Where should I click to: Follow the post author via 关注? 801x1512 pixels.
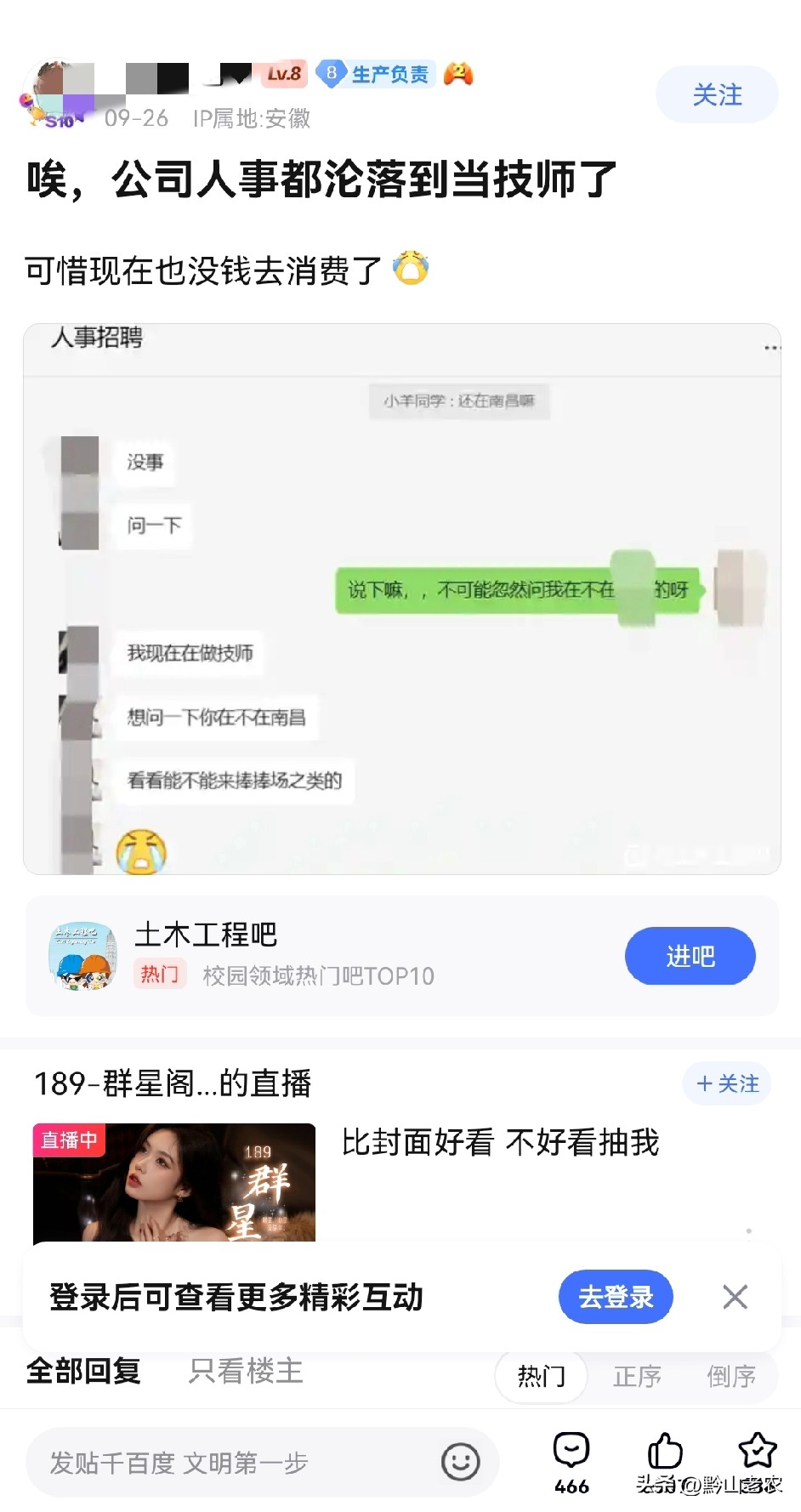[x=716, y=94]
